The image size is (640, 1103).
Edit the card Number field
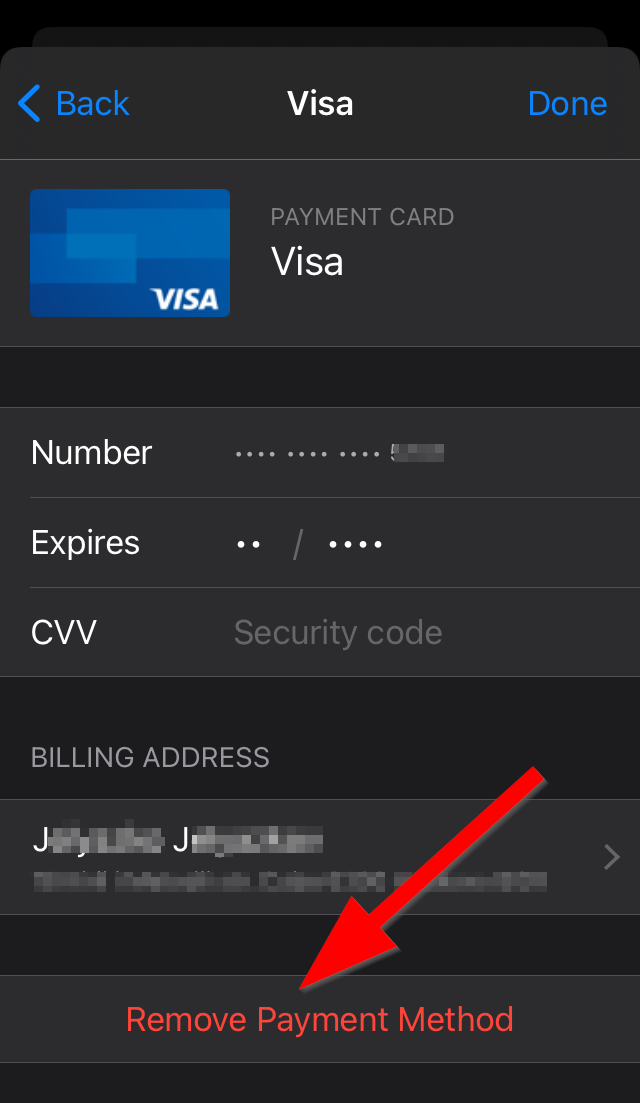point(320,452)
